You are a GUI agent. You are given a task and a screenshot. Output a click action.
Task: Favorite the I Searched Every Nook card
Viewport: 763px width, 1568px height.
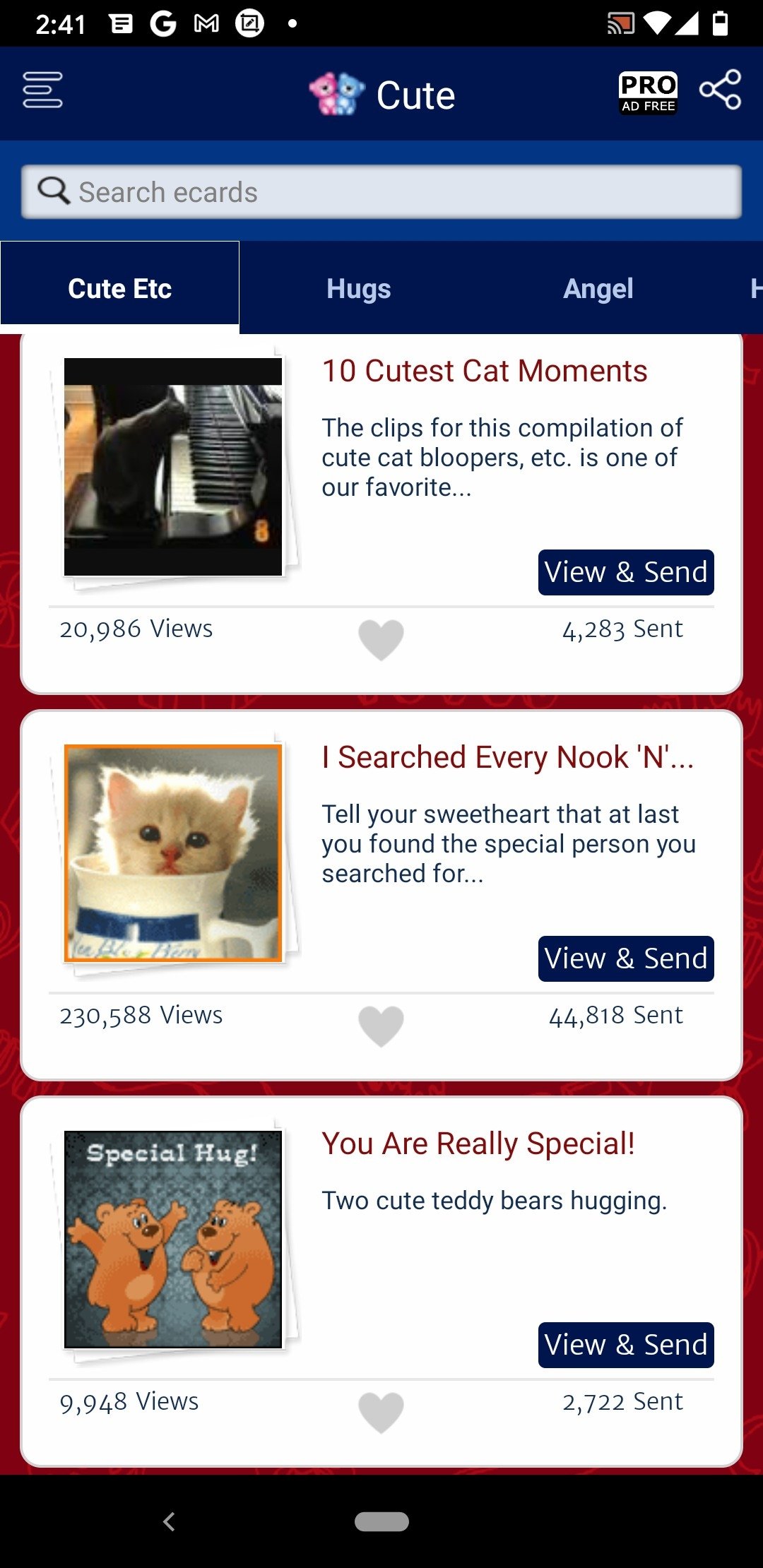pos(381,1026)
